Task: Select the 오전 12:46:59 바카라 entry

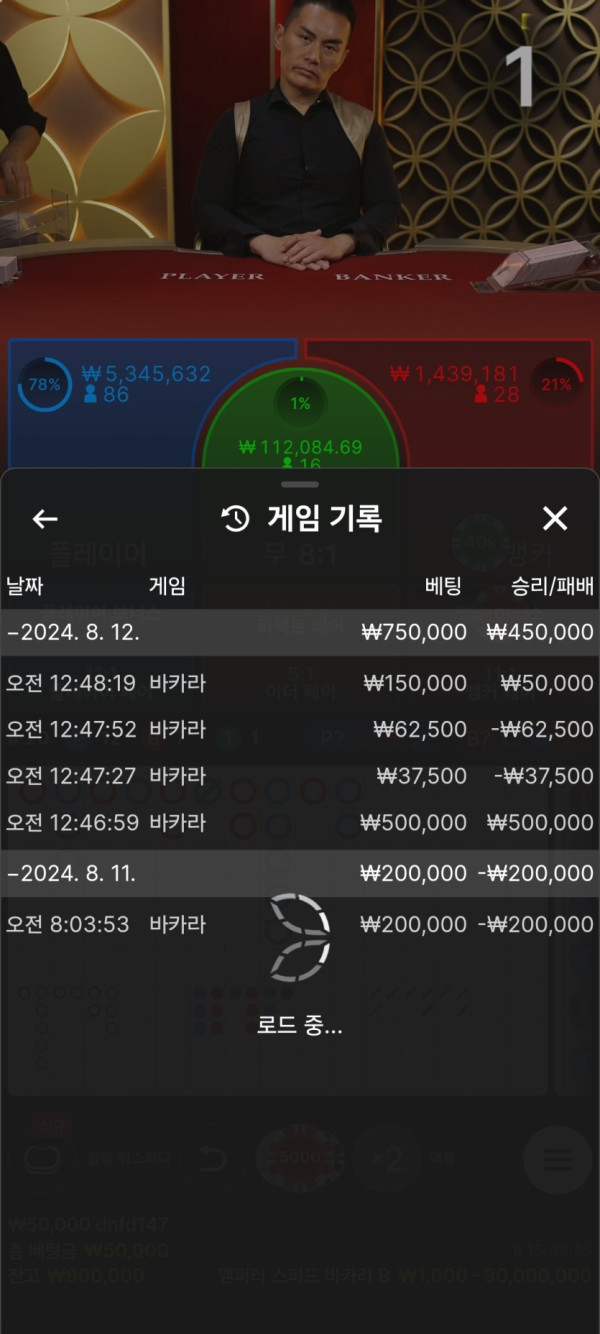Action: tap(300, 823)
